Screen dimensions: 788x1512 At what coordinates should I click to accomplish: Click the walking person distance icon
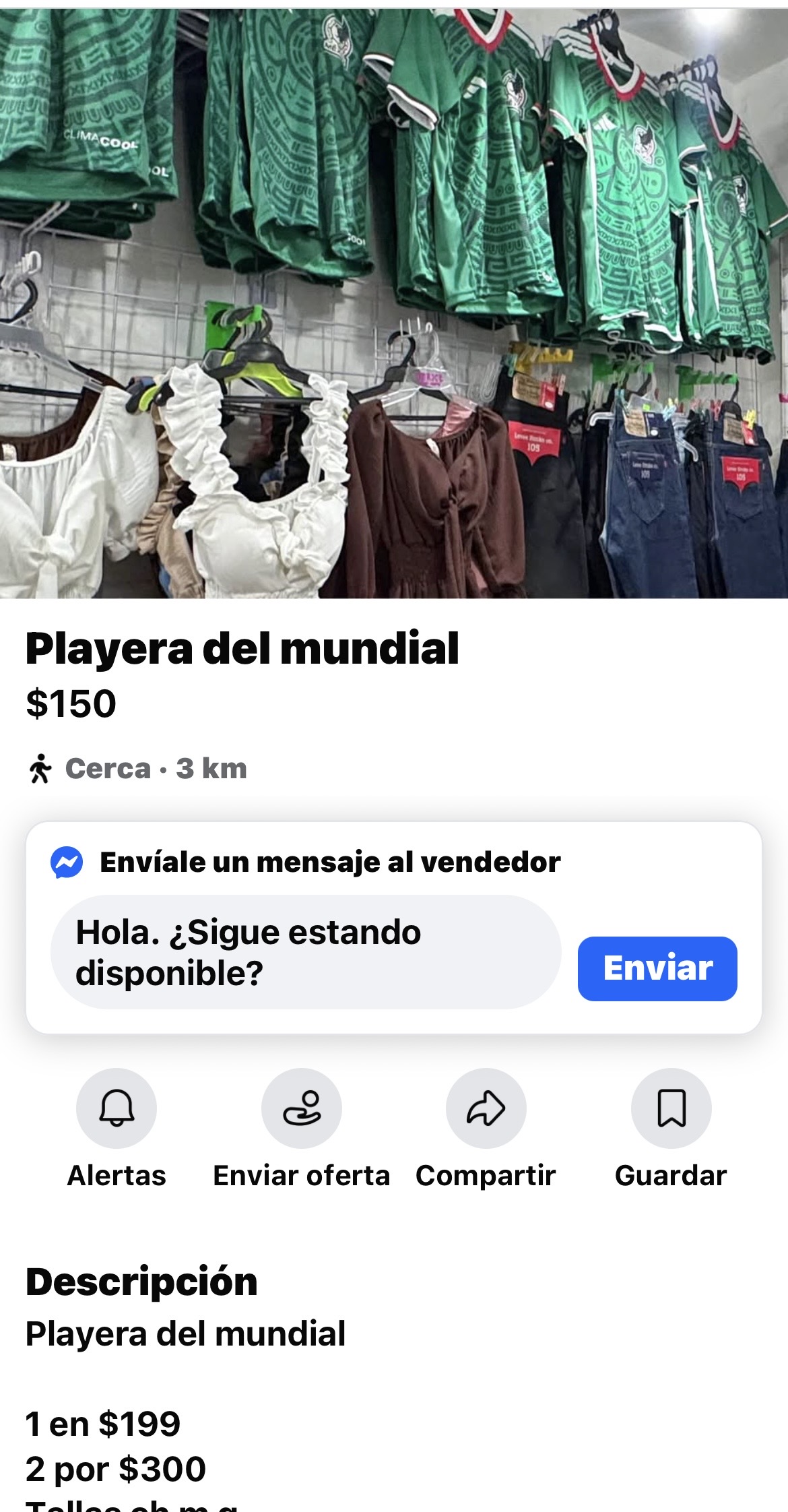click(40, 767)
